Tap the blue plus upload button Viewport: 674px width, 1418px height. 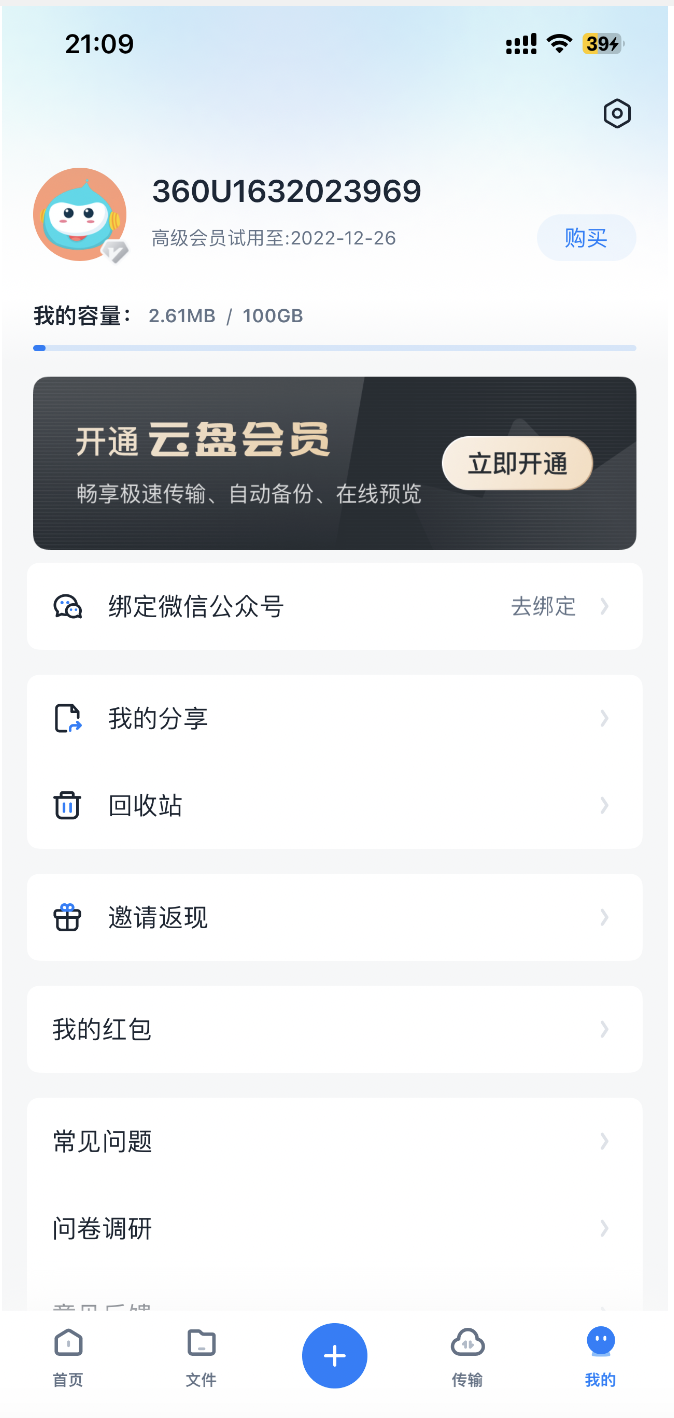335,1356
